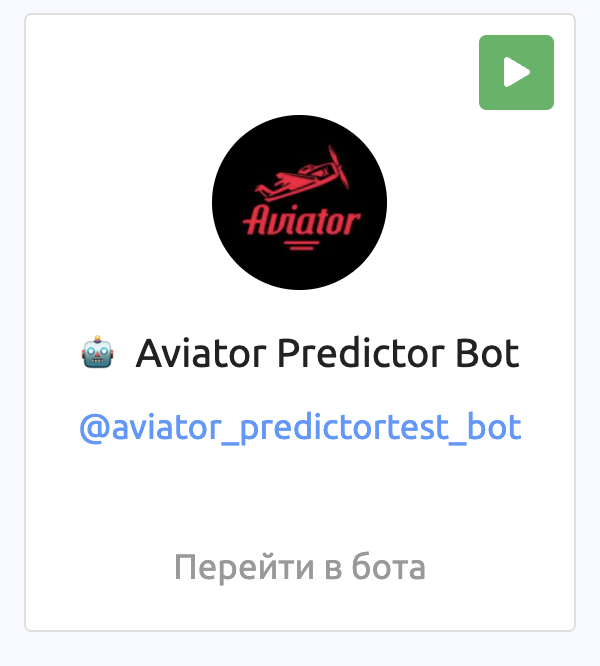
Task: Tap Перейти в бота
Action: pos(300,567)
